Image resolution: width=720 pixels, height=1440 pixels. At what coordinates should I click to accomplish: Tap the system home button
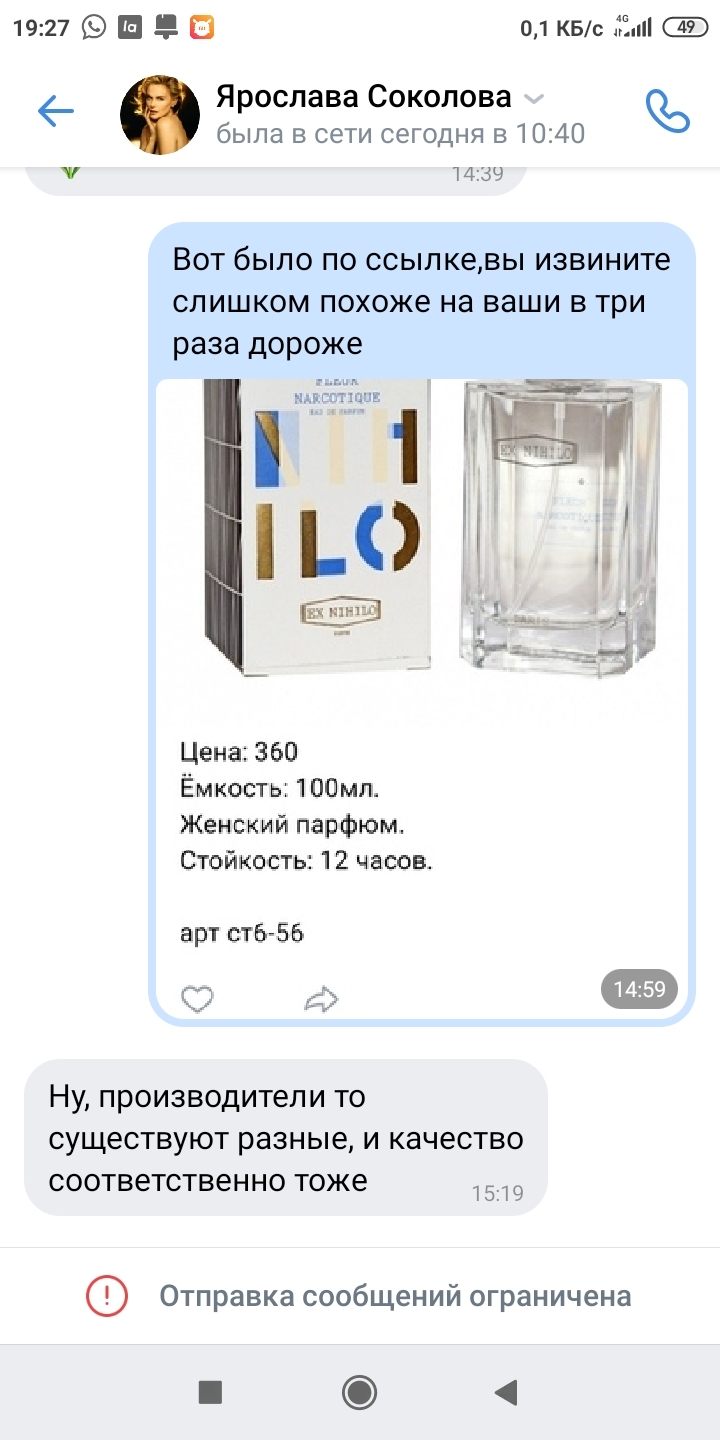click(359, 1391)
